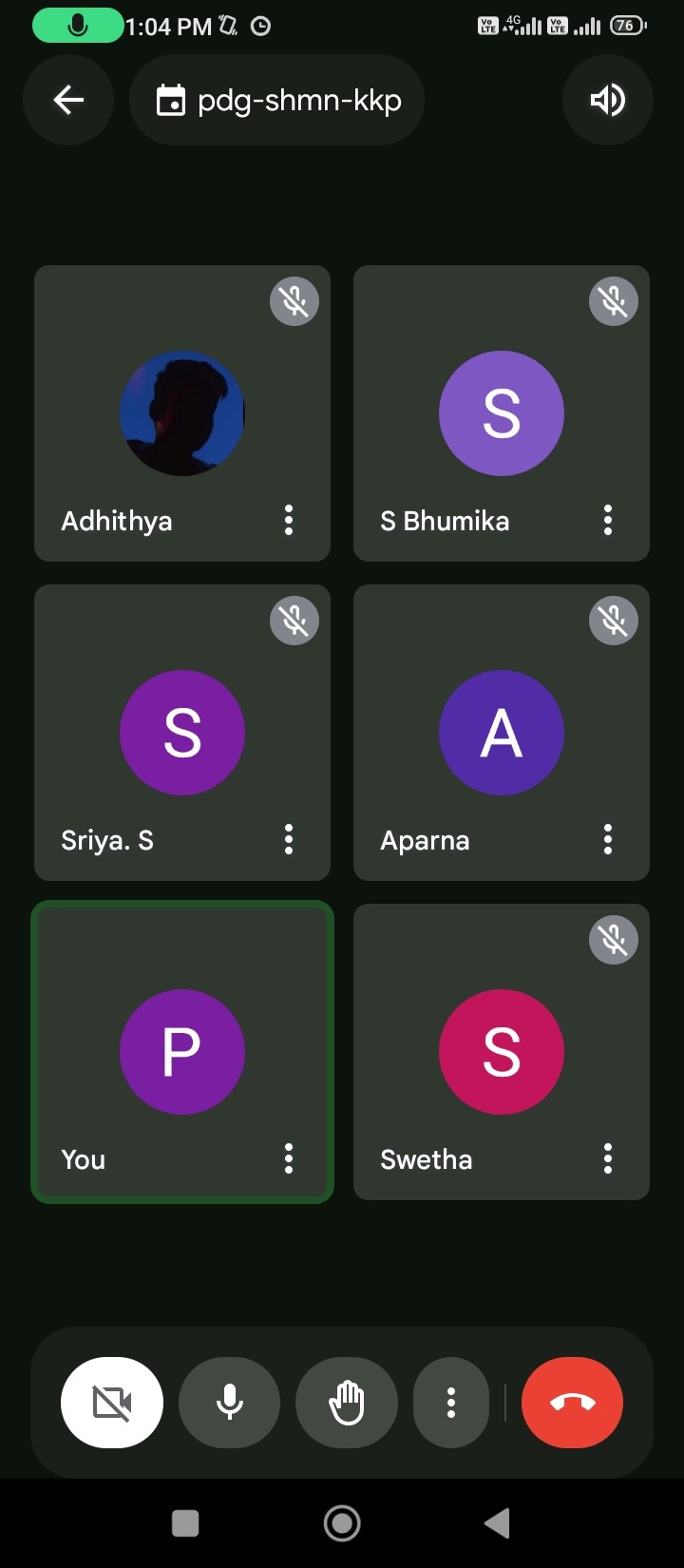Open more call options menu
The image size is (684, 1568).
(x=451, y=1402)
